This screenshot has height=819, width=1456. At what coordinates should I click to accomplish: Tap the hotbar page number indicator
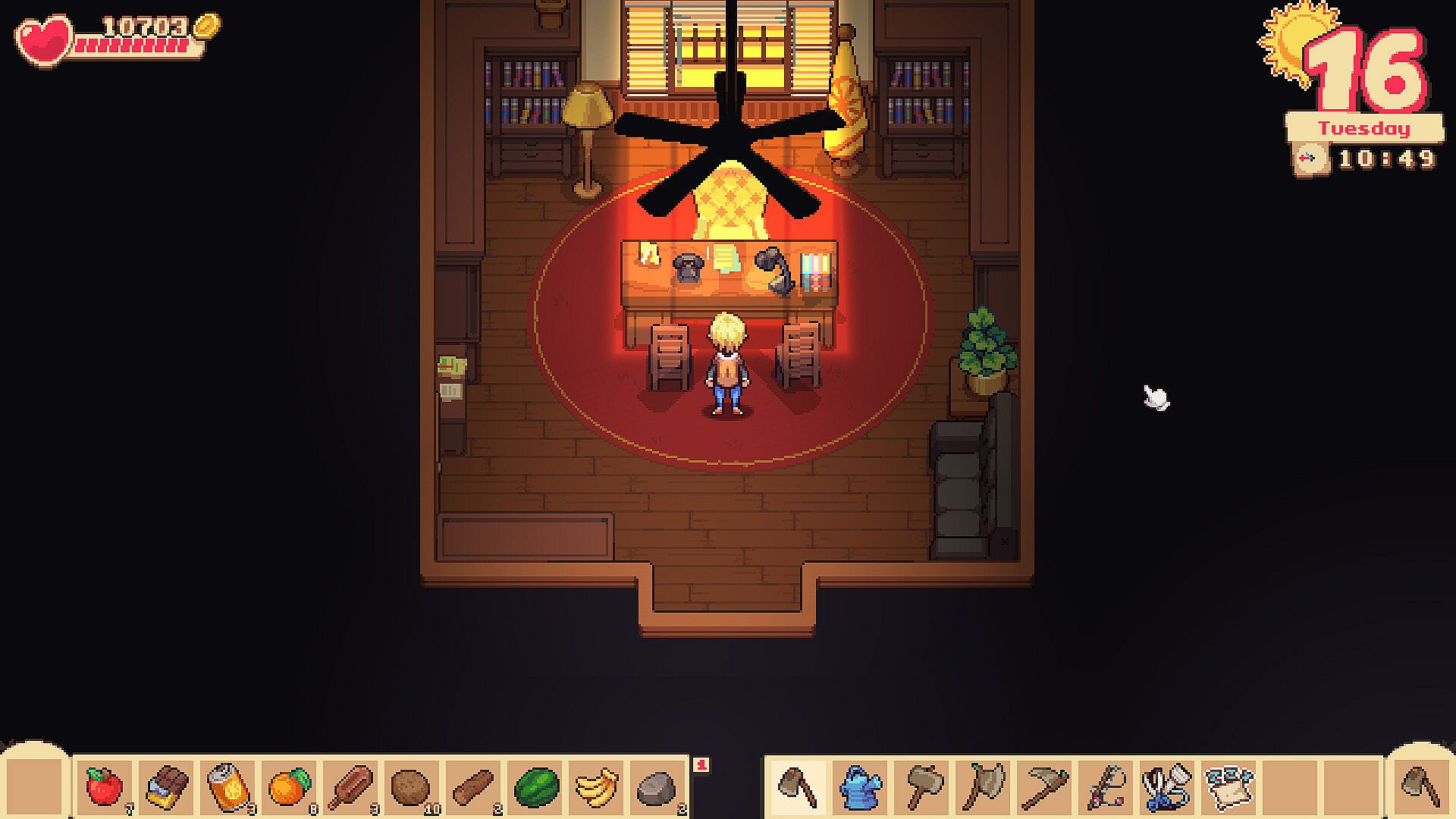tap(701, 766)
